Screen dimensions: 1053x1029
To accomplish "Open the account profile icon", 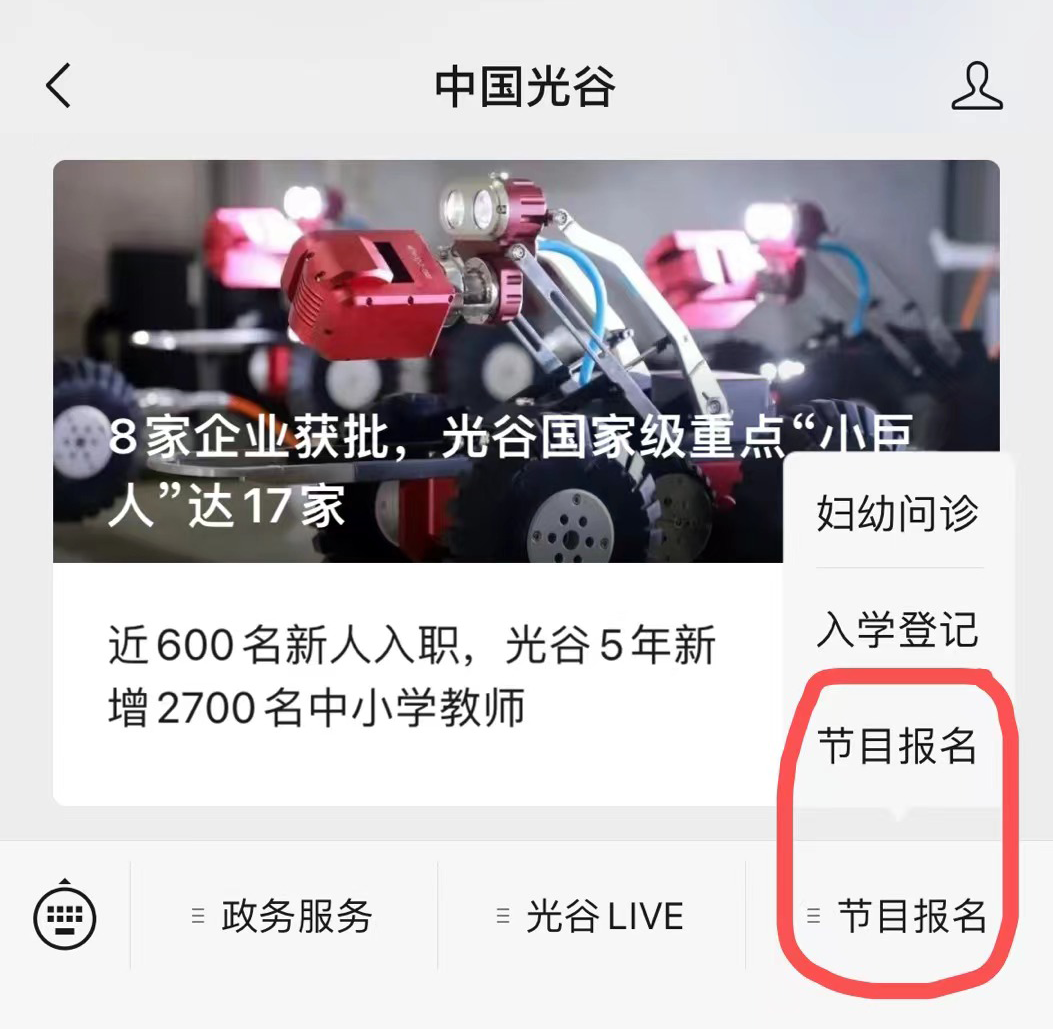I will [976, 87].
